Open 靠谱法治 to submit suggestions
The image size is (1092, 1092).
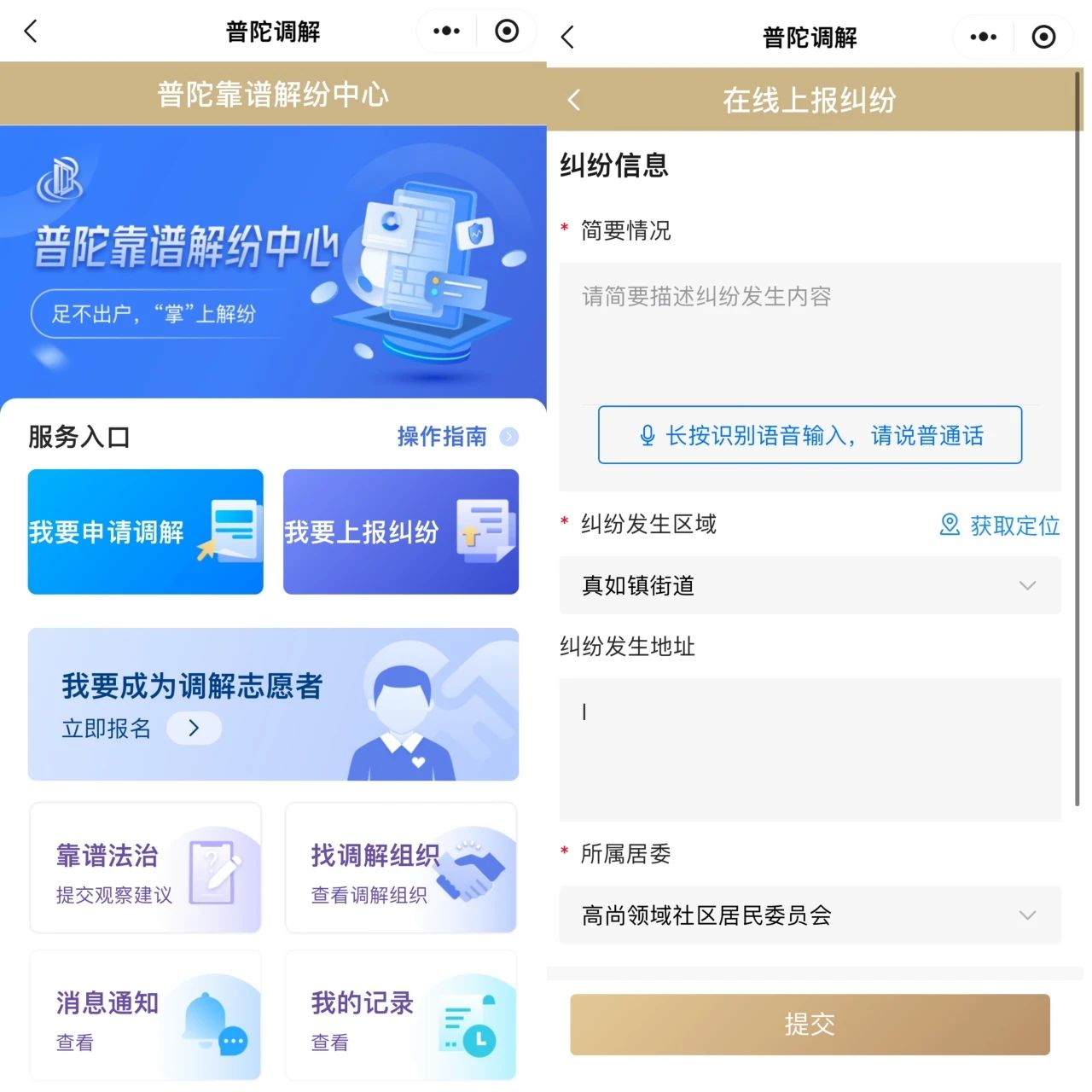tap(145, 868)
